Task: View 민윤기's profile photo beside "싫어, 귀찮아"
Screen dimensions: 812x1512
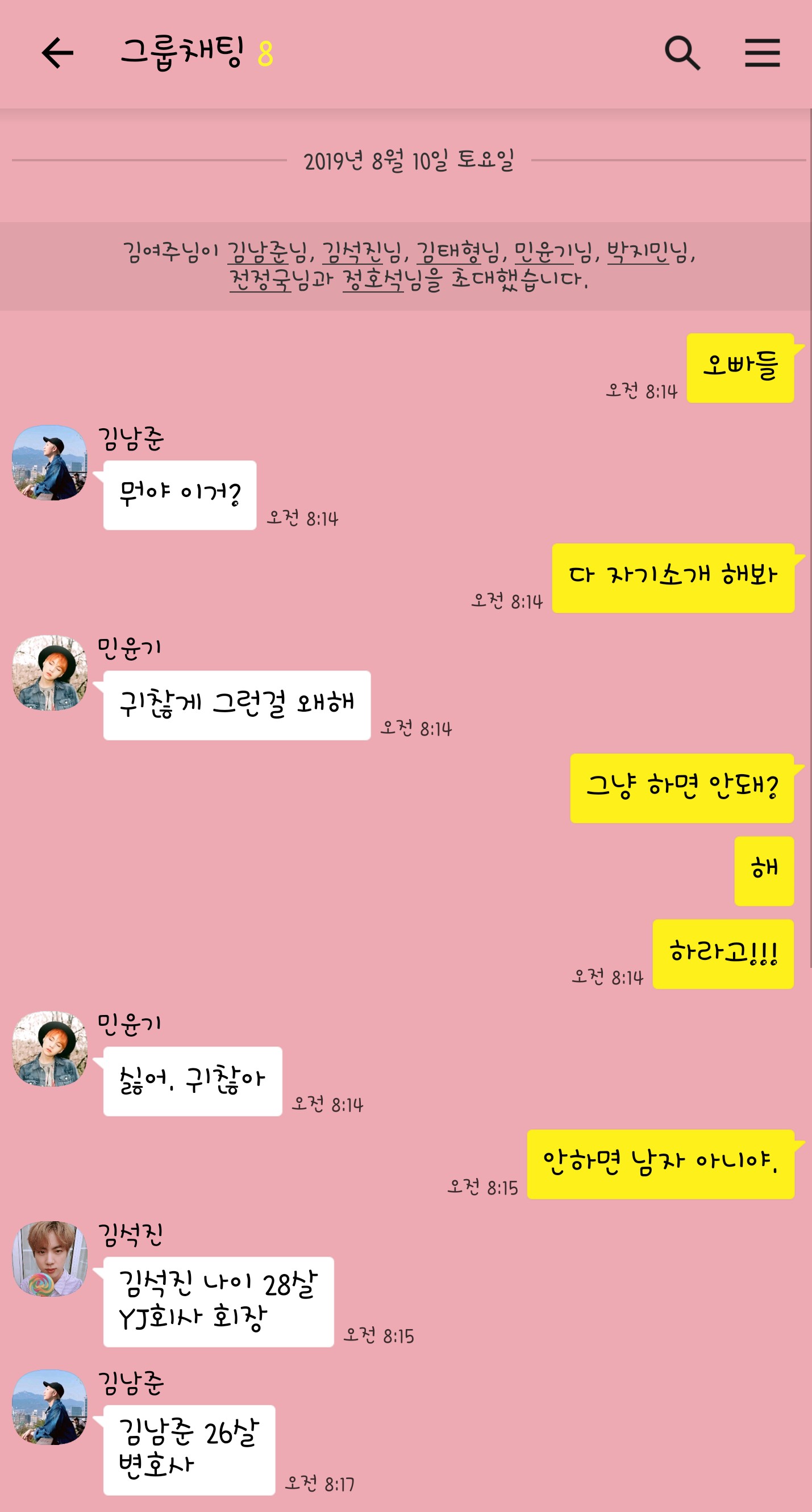Action: click(x=50, y=1049)
